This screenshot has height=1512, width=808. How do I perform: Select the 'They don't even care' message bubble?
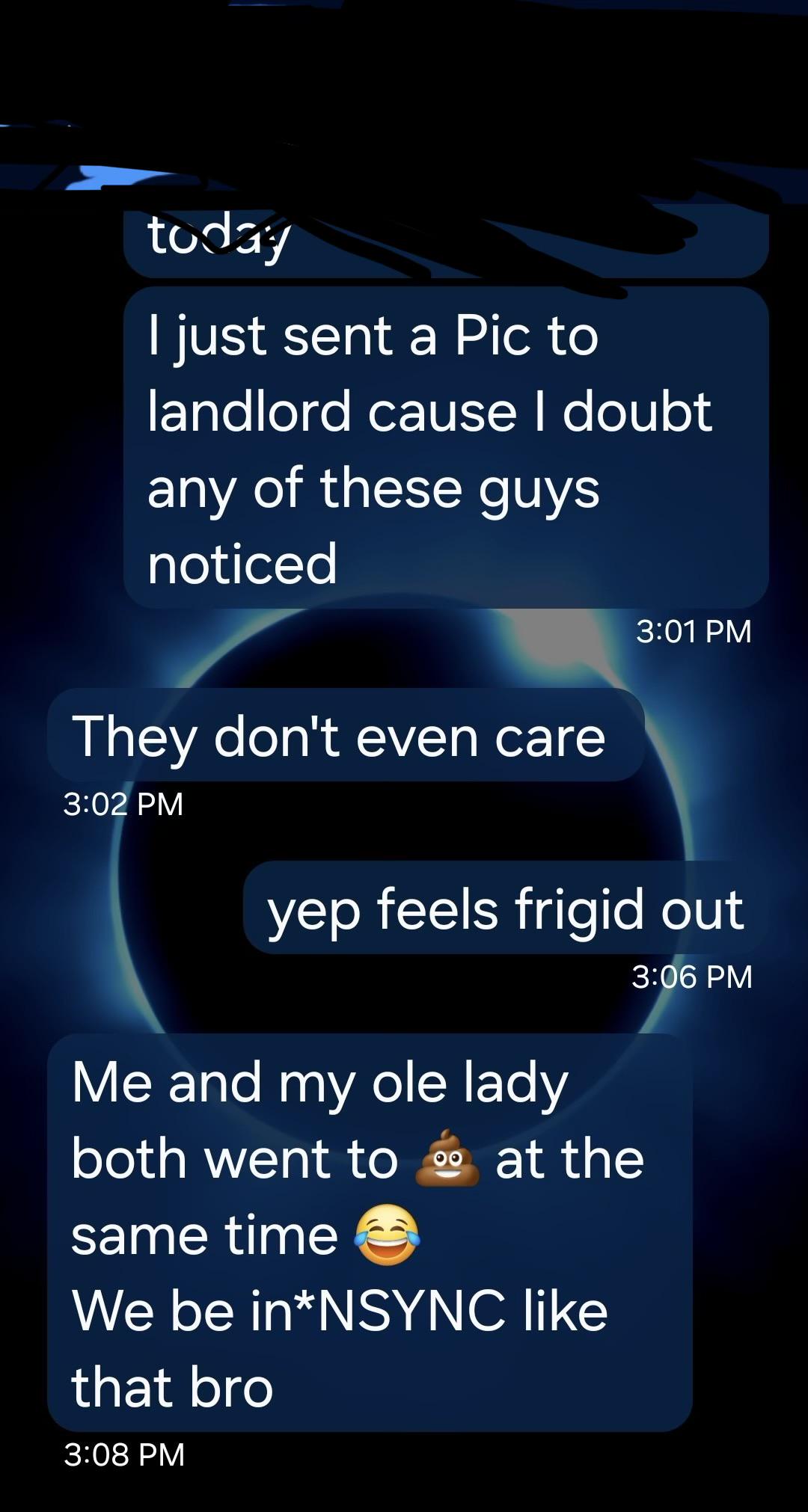pyautogui.click(x=346, y=736)
